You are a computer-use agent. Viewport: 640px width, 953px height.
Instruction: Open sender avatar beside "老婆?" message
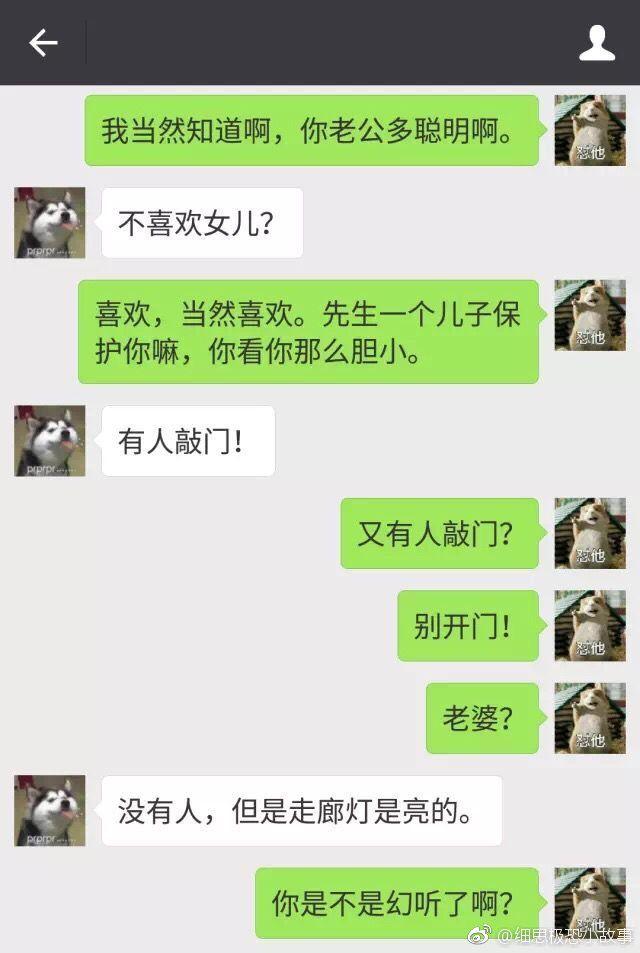pos(590,718)
